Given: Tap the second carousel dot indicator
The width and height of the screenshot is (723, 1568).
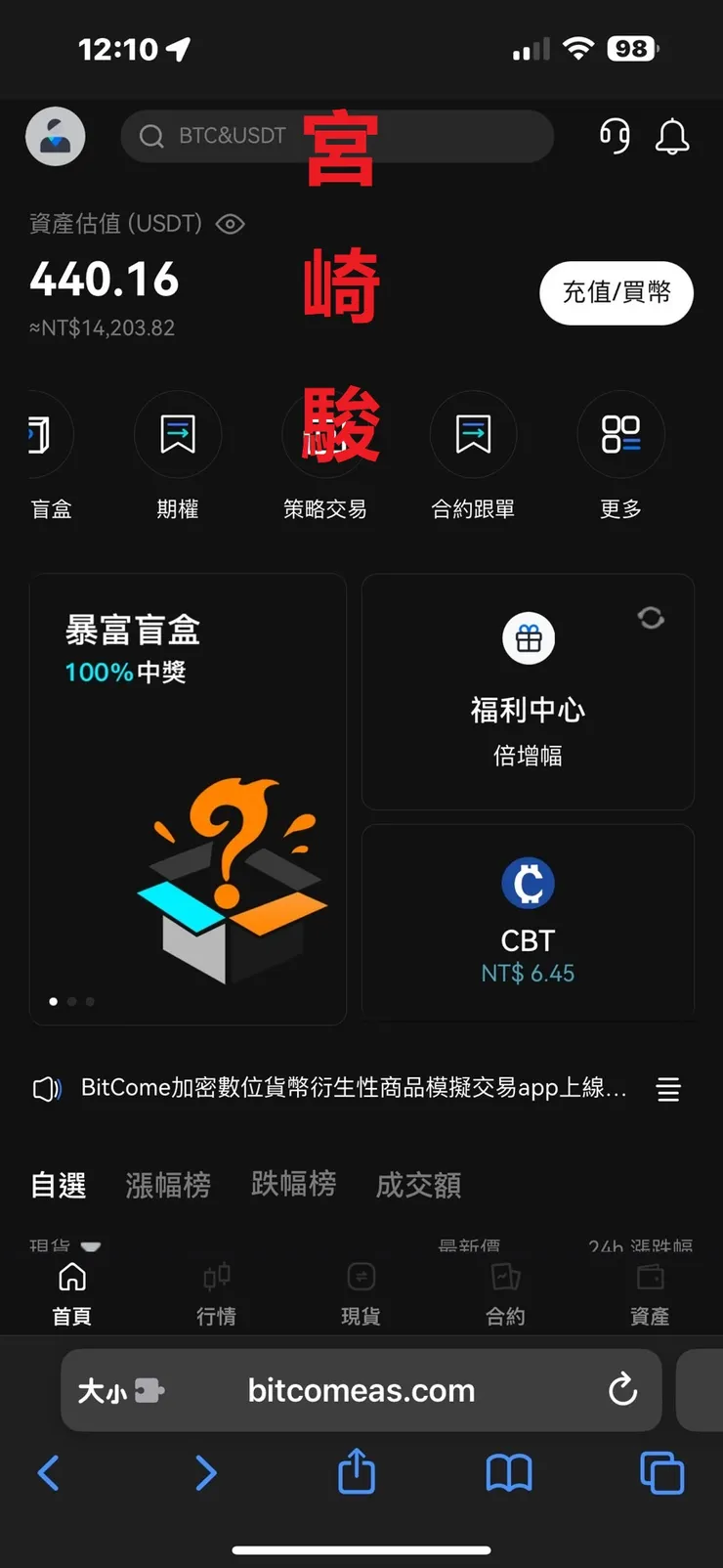Looking at the screenshot, I should 71,1001.
